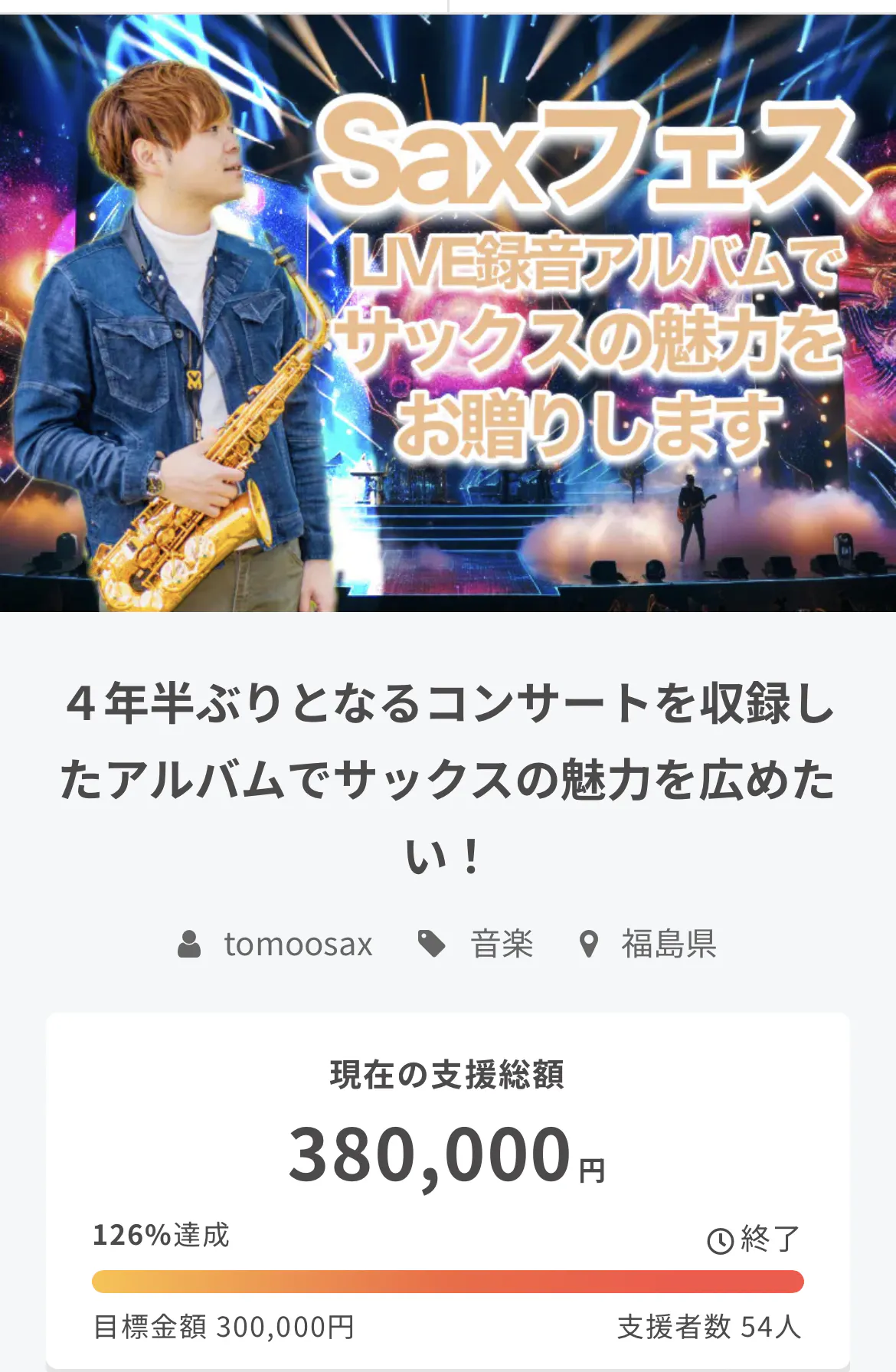View projects located in 福島県
896x1372 pixels.
668,944
